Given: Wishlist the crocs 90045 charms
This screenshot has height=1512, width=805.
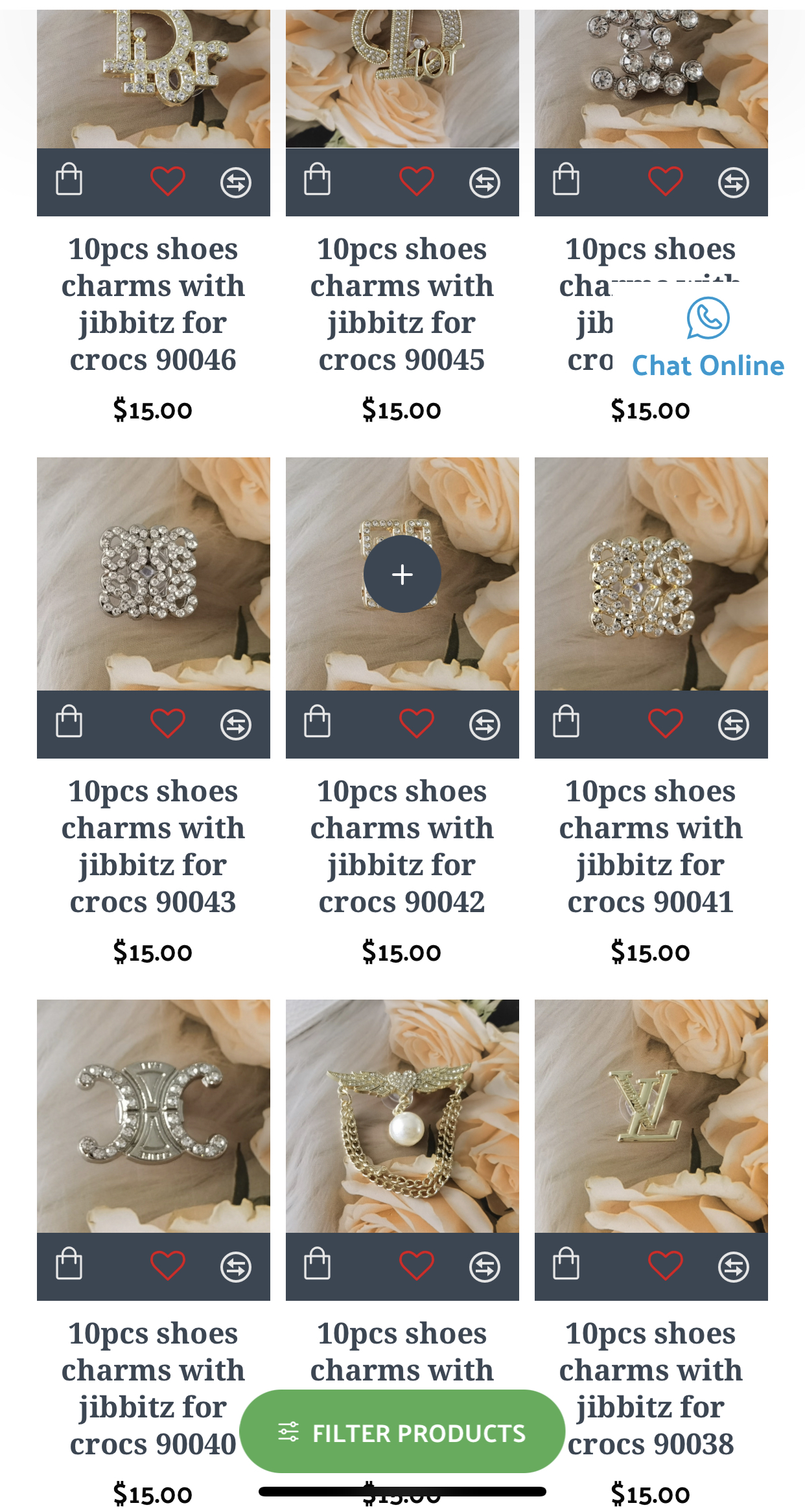Looking at the screenshot, I should (417, 181).
